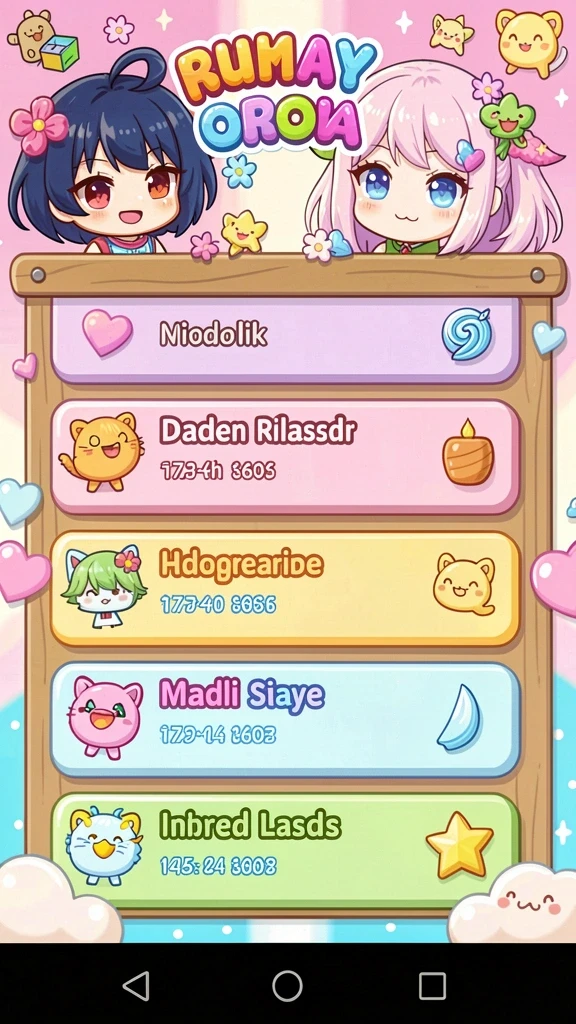Open the Niodolik row

click(285, 339)
